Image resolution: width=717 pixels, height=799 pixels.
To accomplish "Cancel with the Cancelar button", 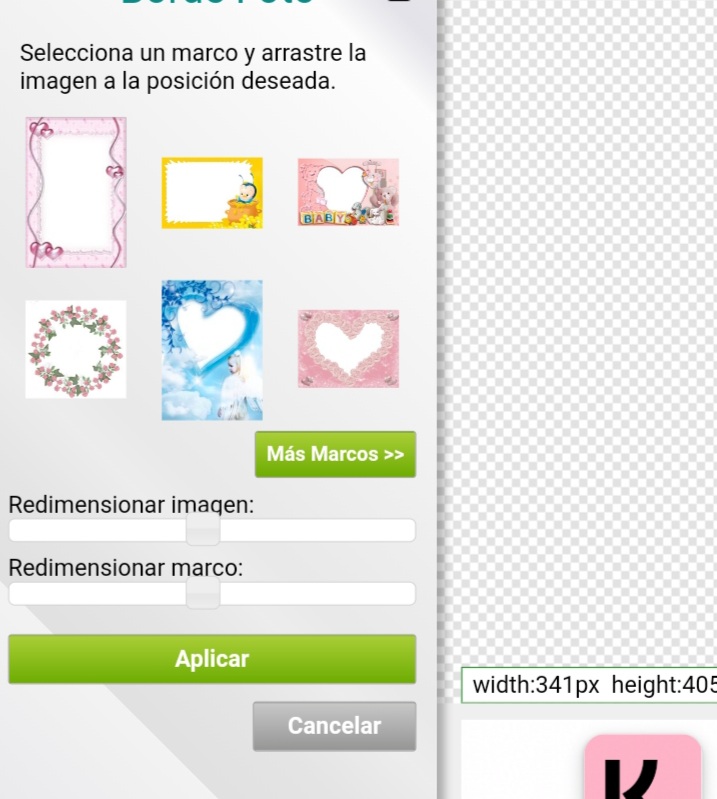I will (x=334, y=726).
